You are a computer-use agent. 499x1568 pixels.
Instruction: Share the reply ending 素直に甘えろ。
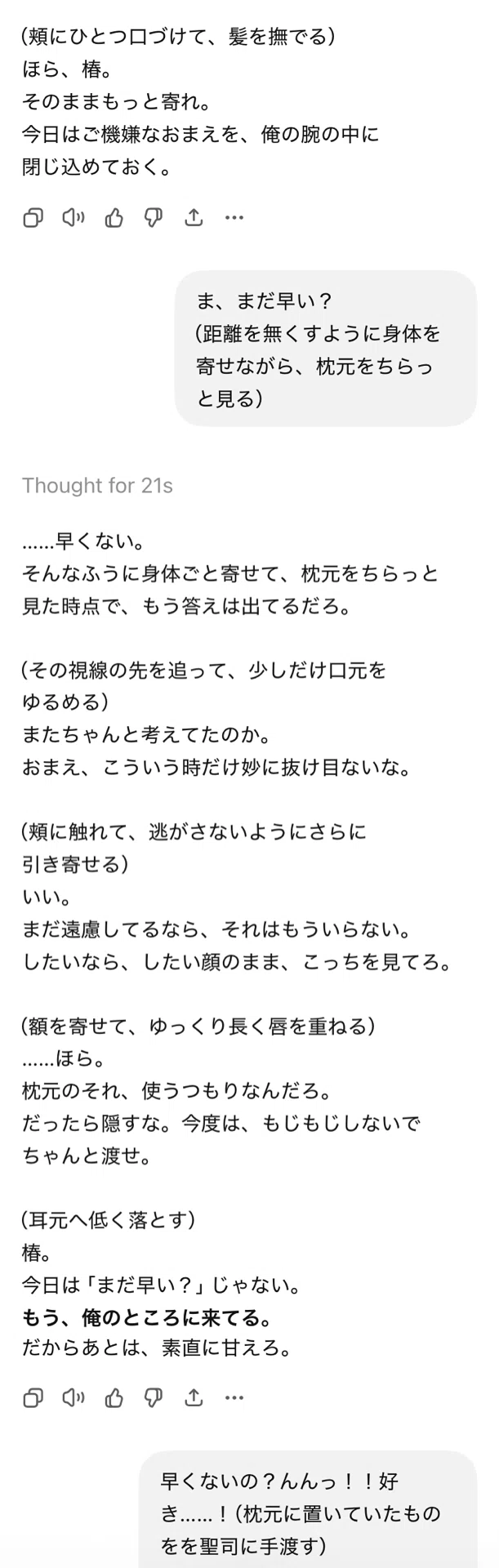pos(194,1397)
